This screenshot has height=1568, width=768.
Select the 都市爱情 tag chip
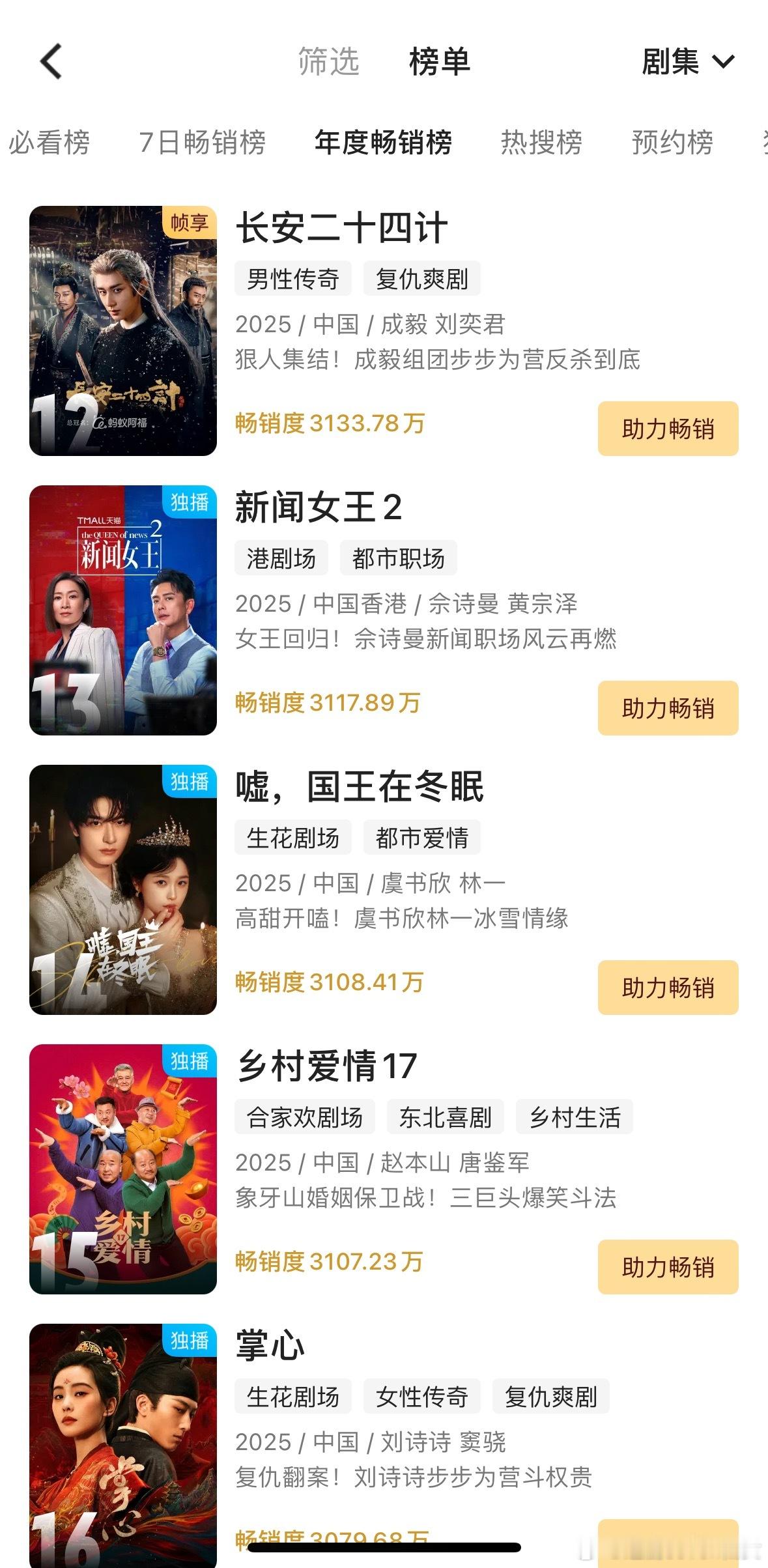coord(421,838)
